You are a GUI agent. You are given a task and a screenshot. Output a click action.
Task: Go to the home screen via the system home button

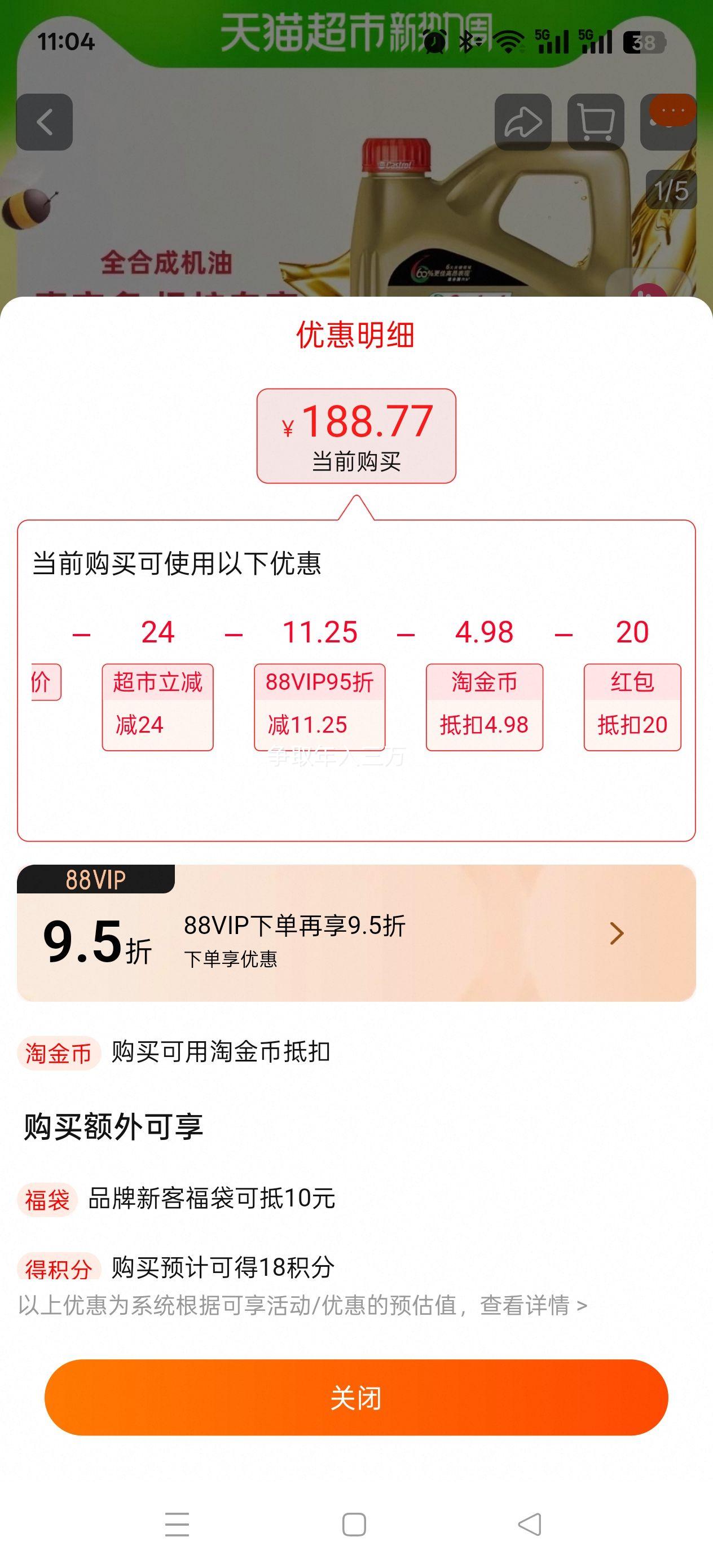click(x=354, y=1524)
